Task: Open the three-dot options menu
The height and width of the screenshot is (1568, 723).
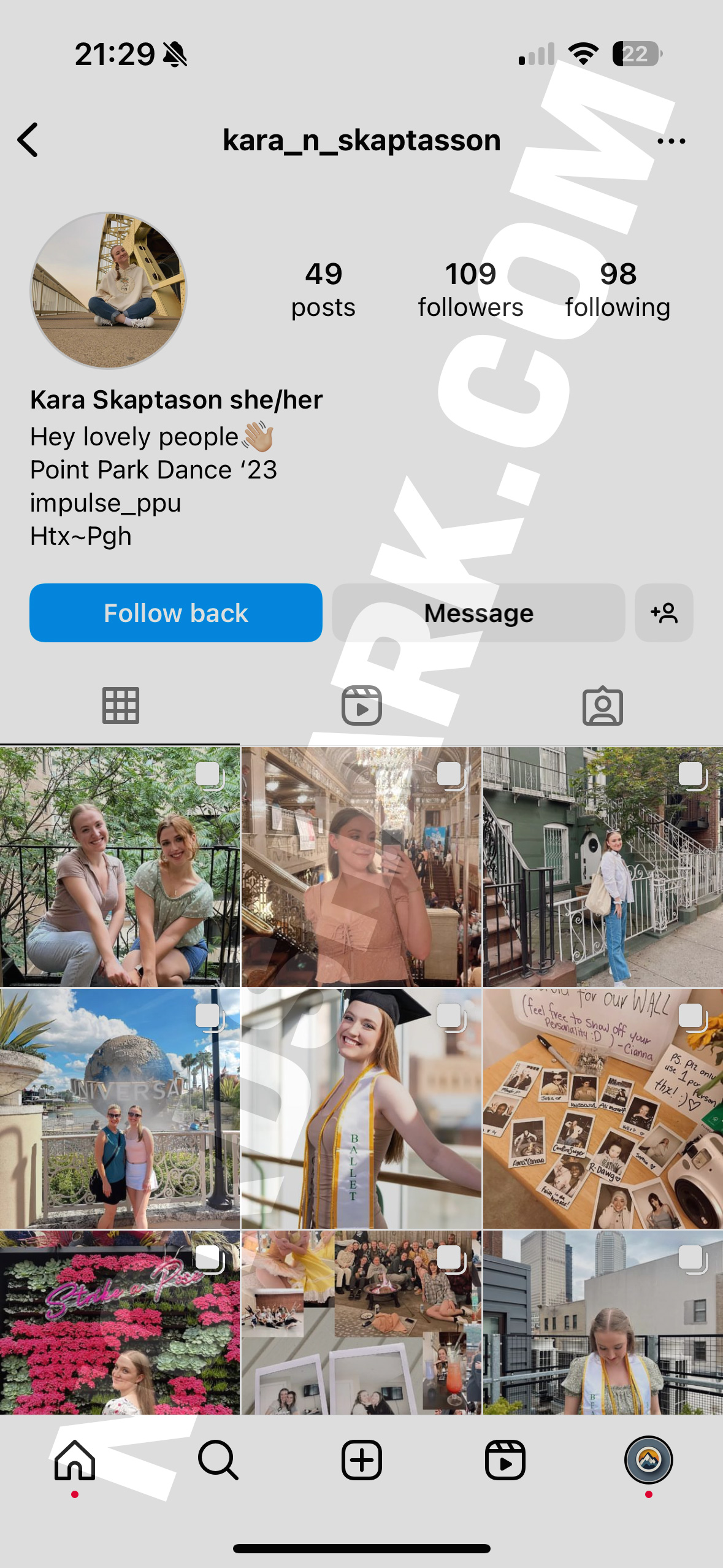Action: coord(671,141)
